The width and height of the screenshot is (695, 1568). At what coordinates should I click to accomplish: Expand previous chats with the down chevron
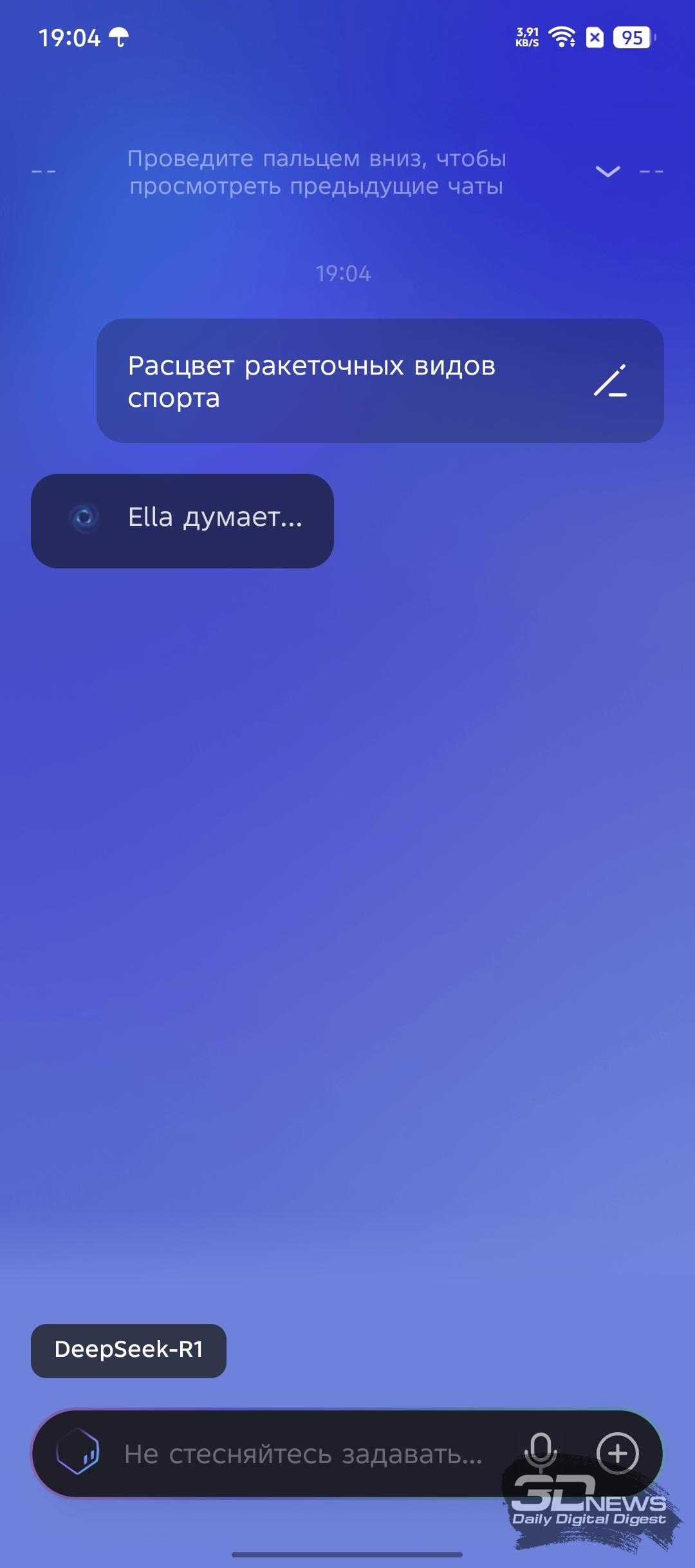[608, 171]
